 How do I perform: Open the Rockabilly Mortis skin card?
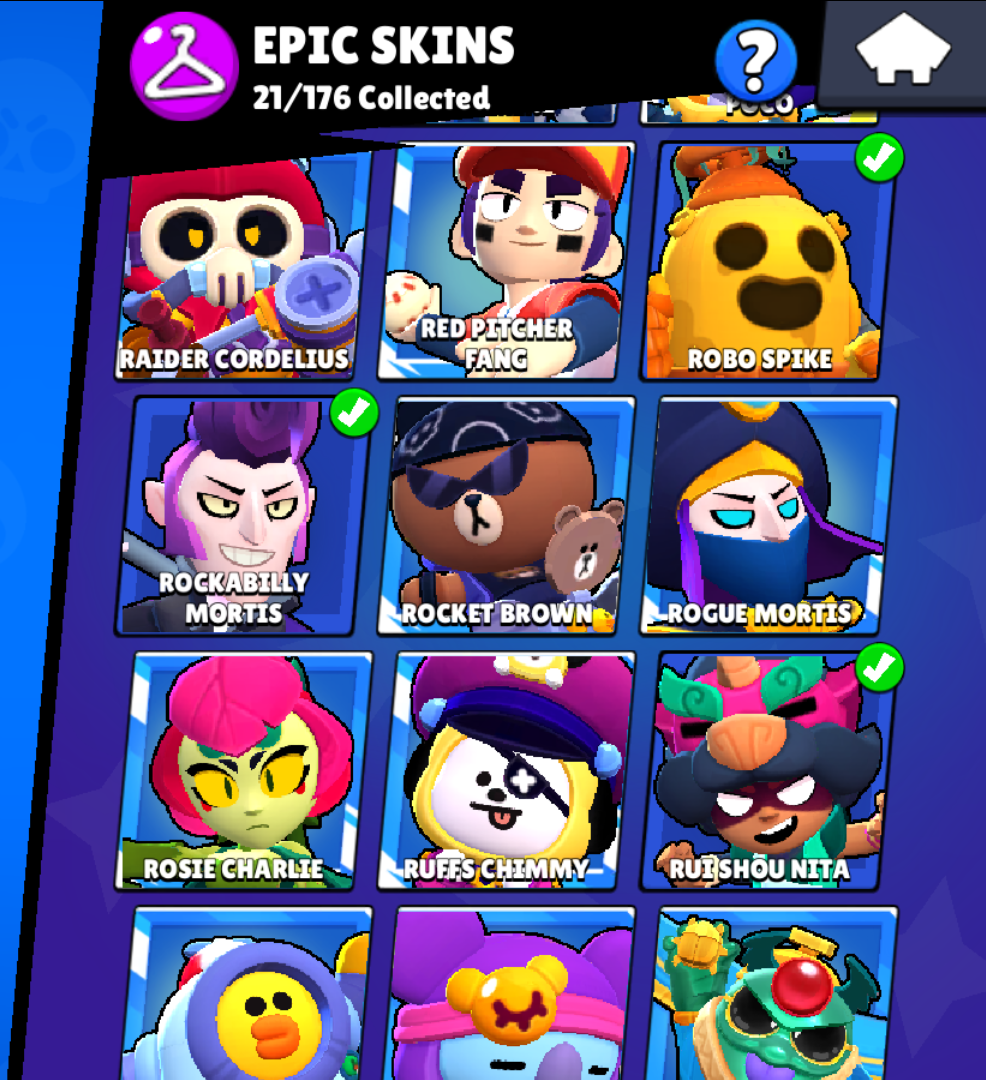click(x=240, y=515)
